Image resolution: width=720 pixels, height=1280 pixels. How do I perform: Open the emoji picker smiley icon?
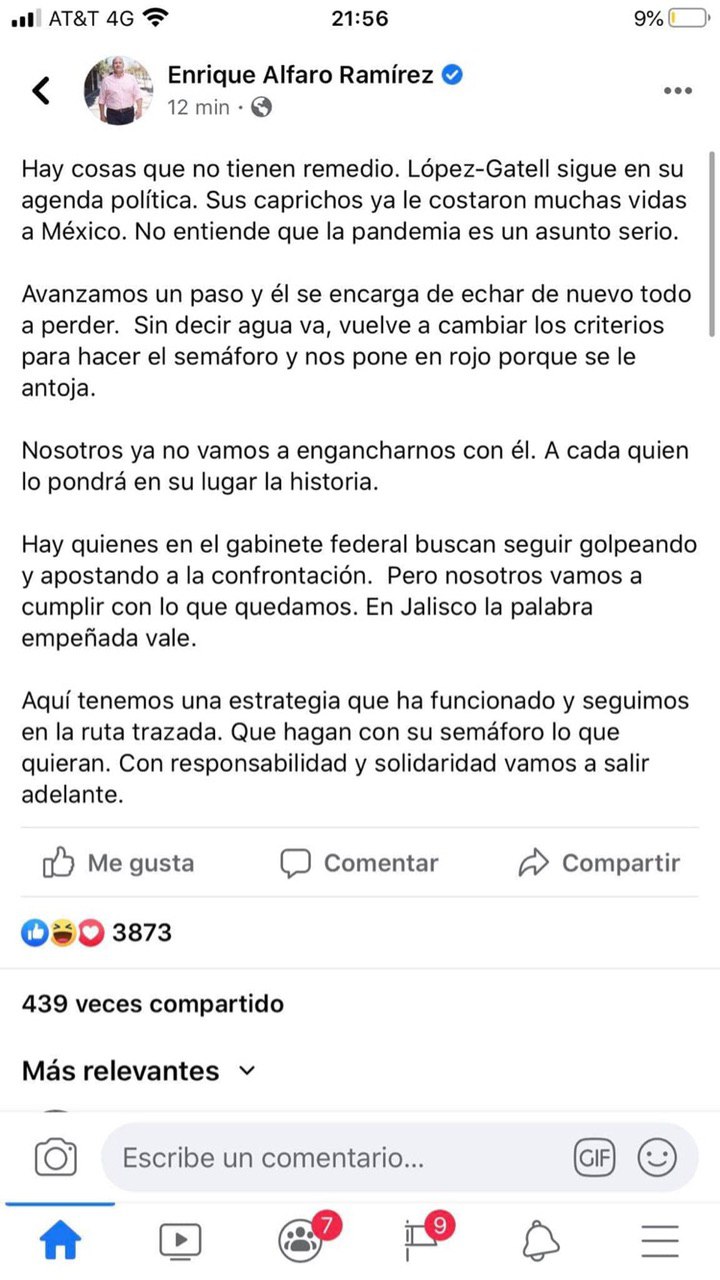[x=657, y=1158]
